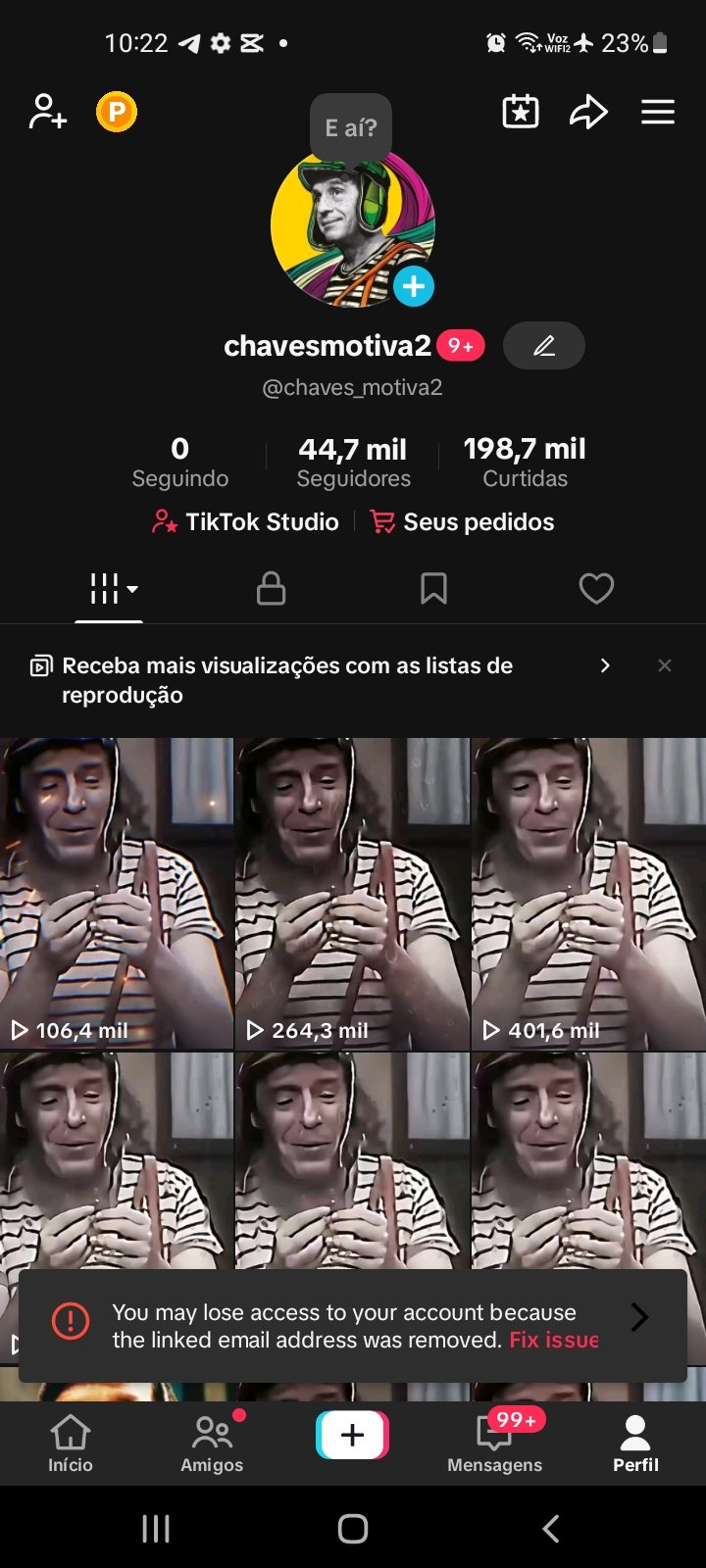This screenshot has width=706, height=1568.
Task: Open the video with 106,4 mil views
Action: click(117, 894)
